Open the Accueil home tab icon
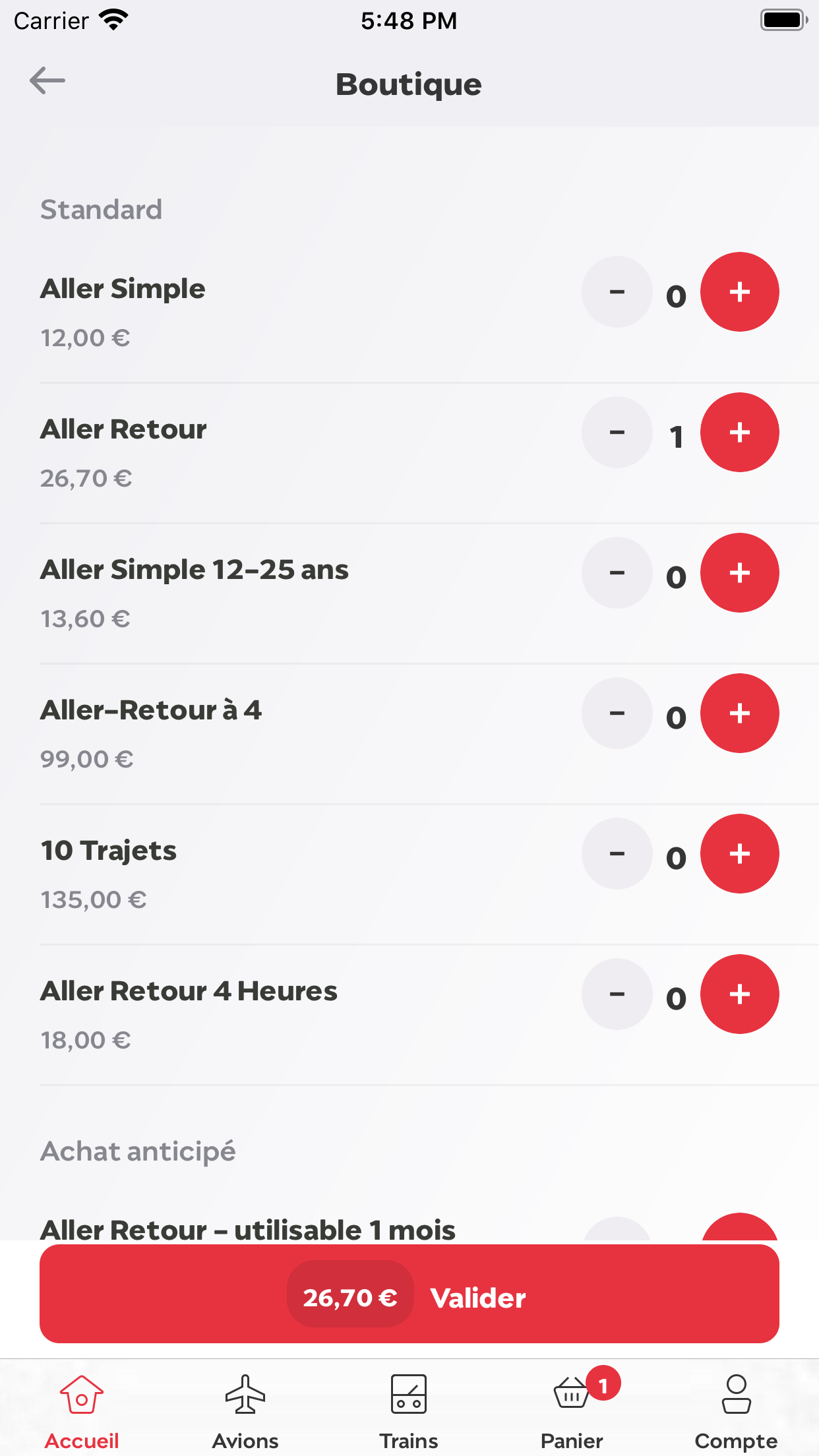Viewport: 819px width, 1456px height. [x=81, y=1393]
